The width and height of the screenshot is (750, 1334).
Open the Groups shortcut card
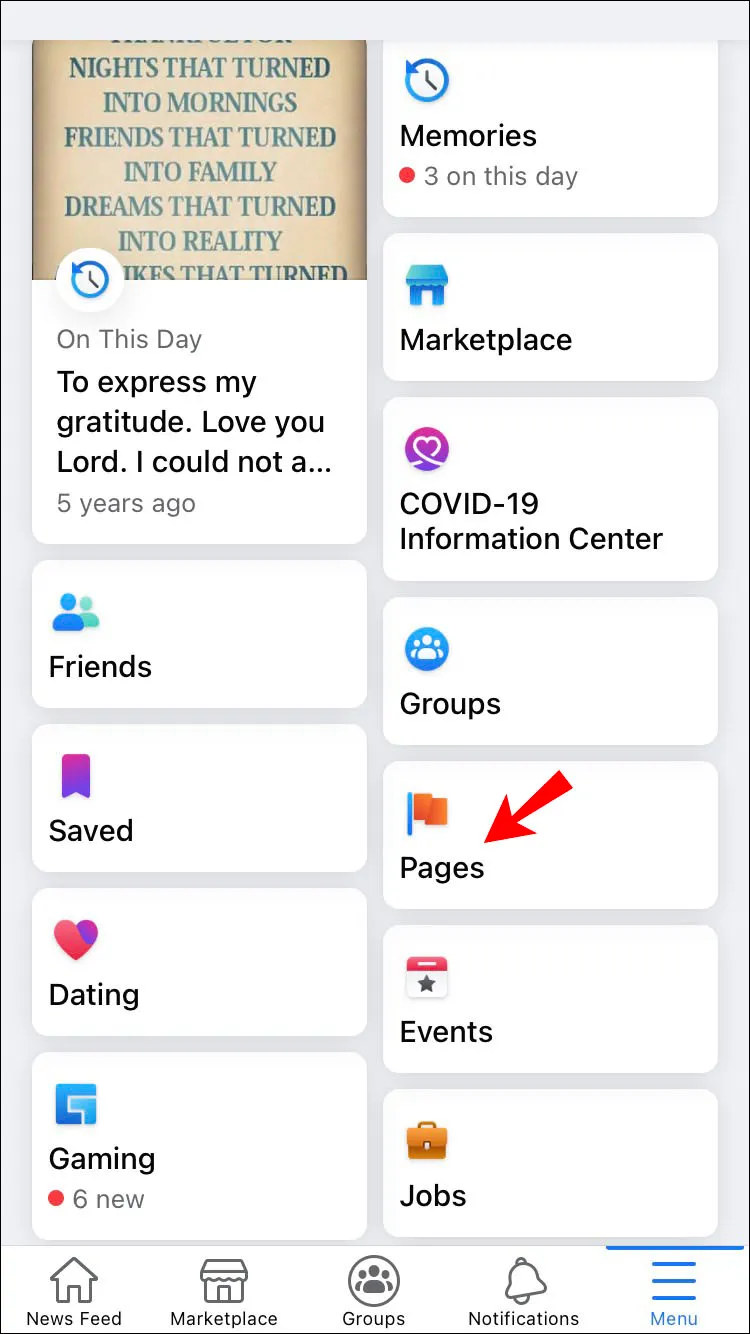coord(550,672)
